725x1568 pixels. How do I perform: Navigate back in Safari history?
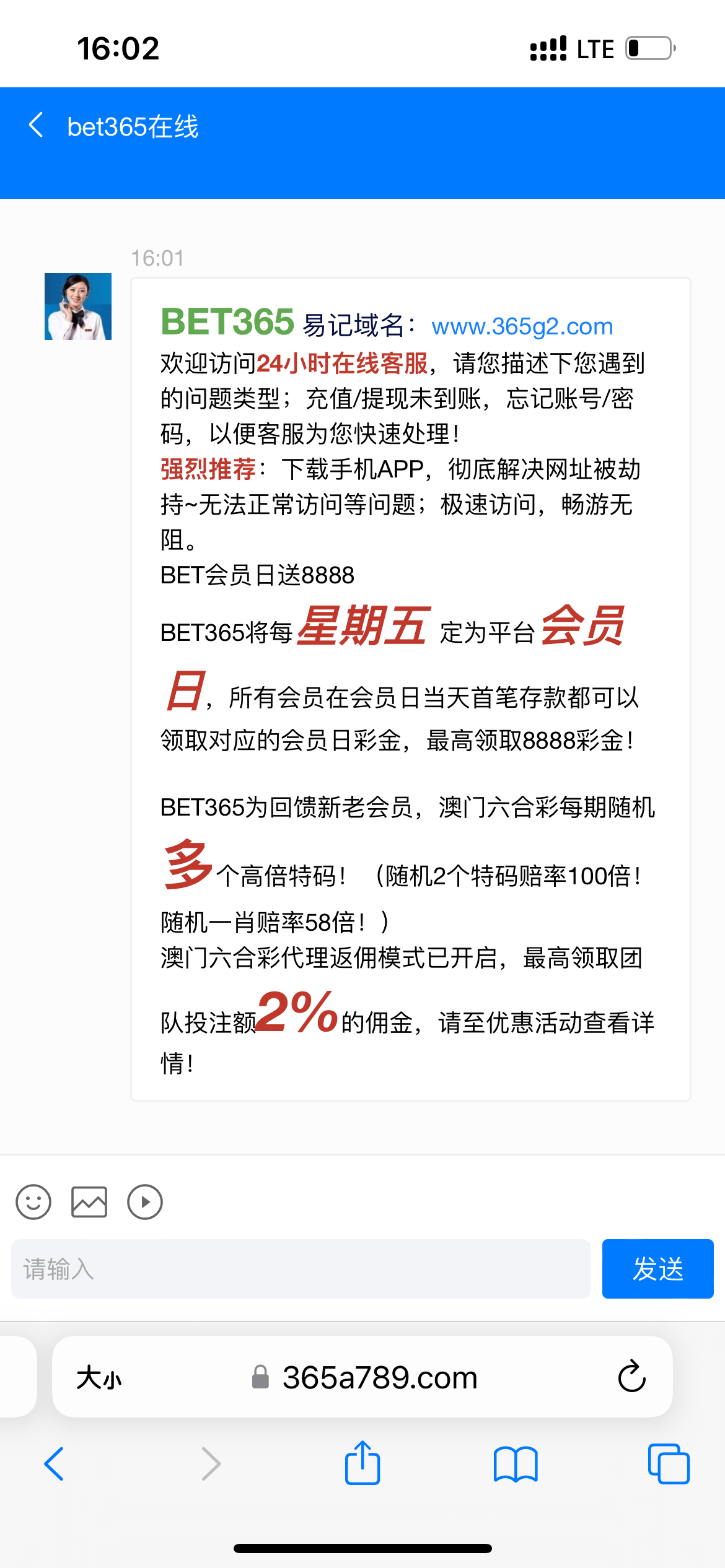tap(55, 1464)
